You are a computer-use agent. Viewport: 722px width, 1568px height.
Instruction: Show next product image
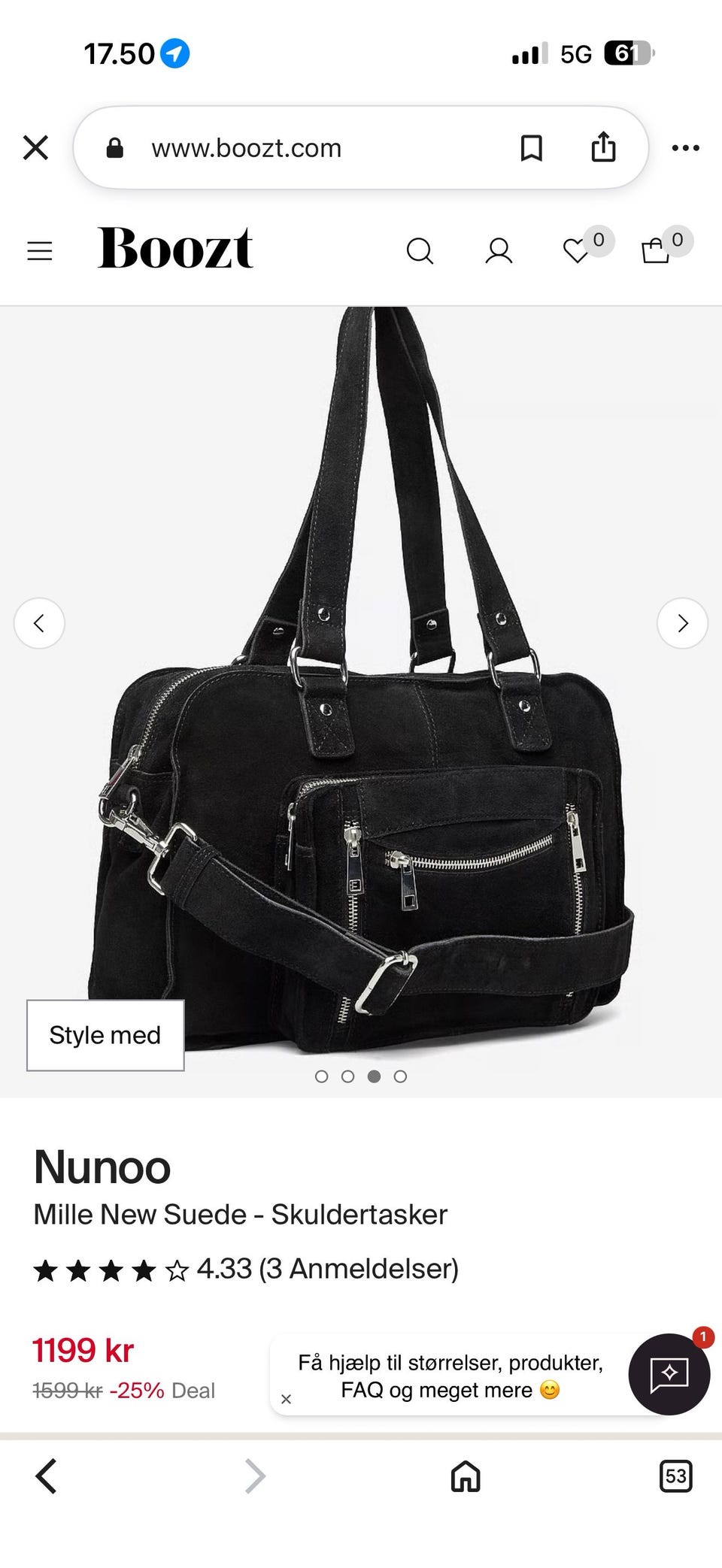(x=682, y=623)
